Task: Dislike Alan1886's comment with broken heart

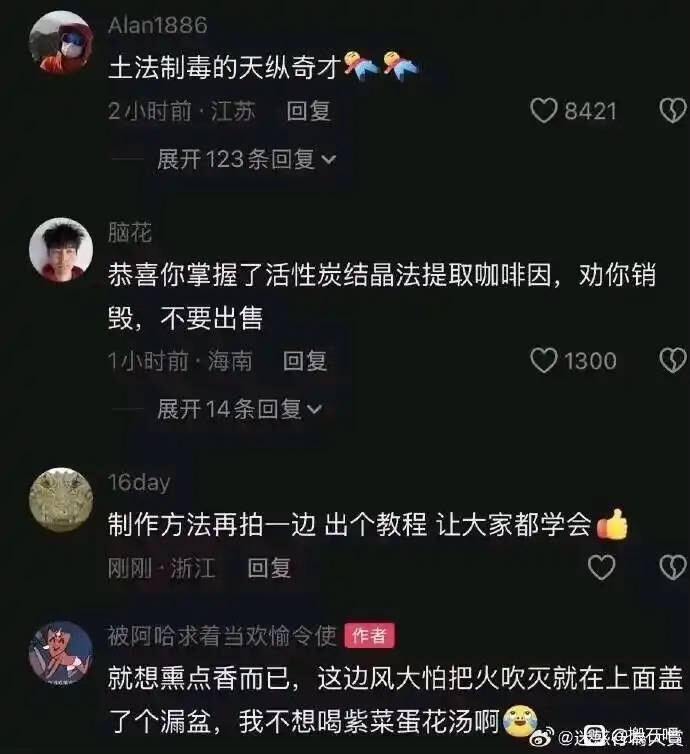Action: pos(673,111)
